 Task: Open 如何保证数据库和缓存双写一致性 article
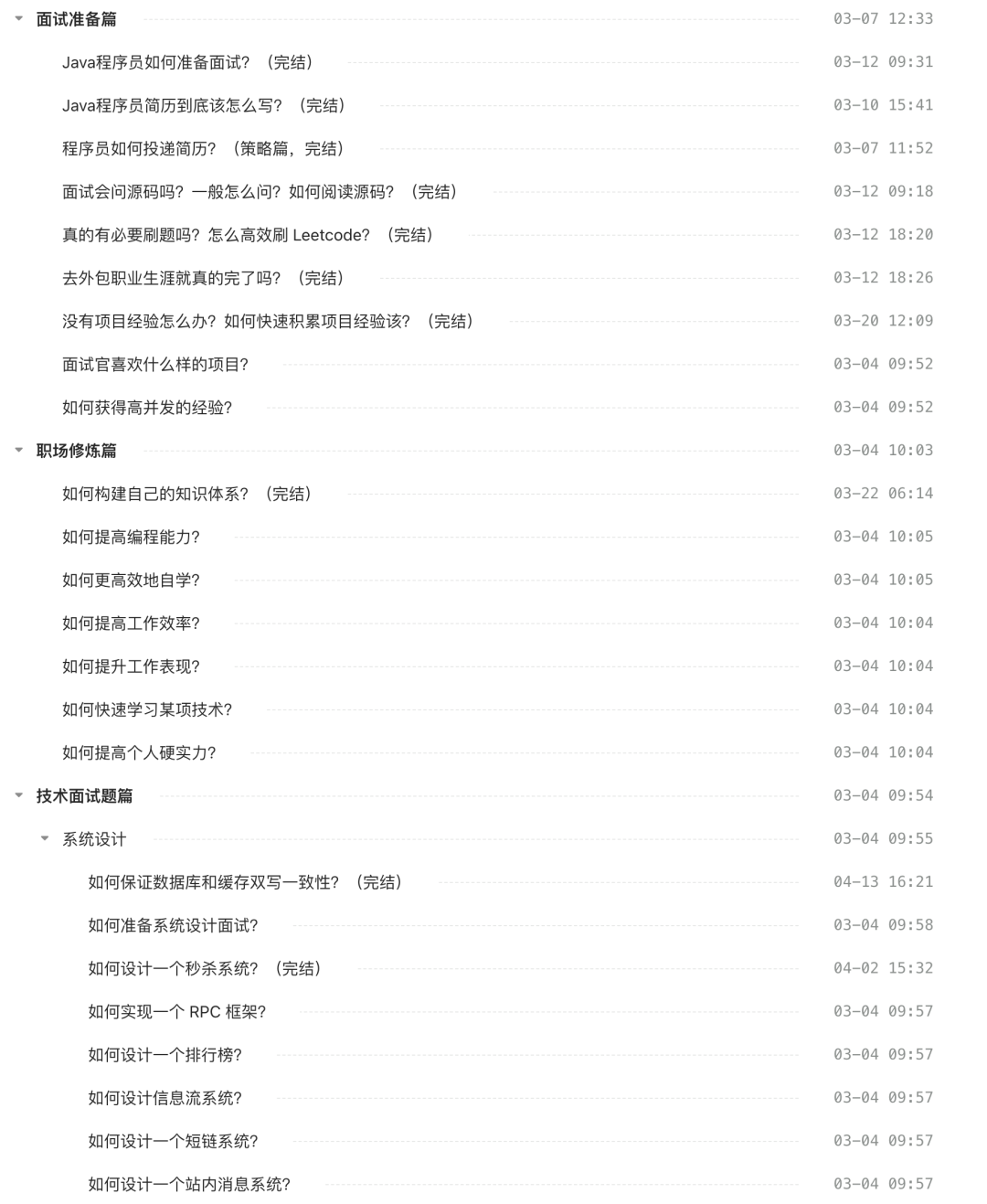244,882
